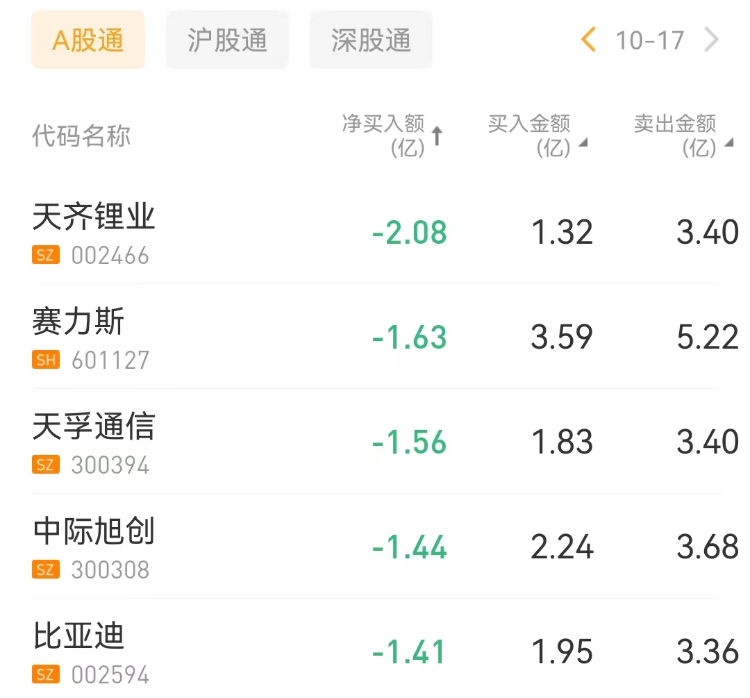The image size is (750, 698).
Task: Open 天孚通信 stock details
Action: coord(94,441)
